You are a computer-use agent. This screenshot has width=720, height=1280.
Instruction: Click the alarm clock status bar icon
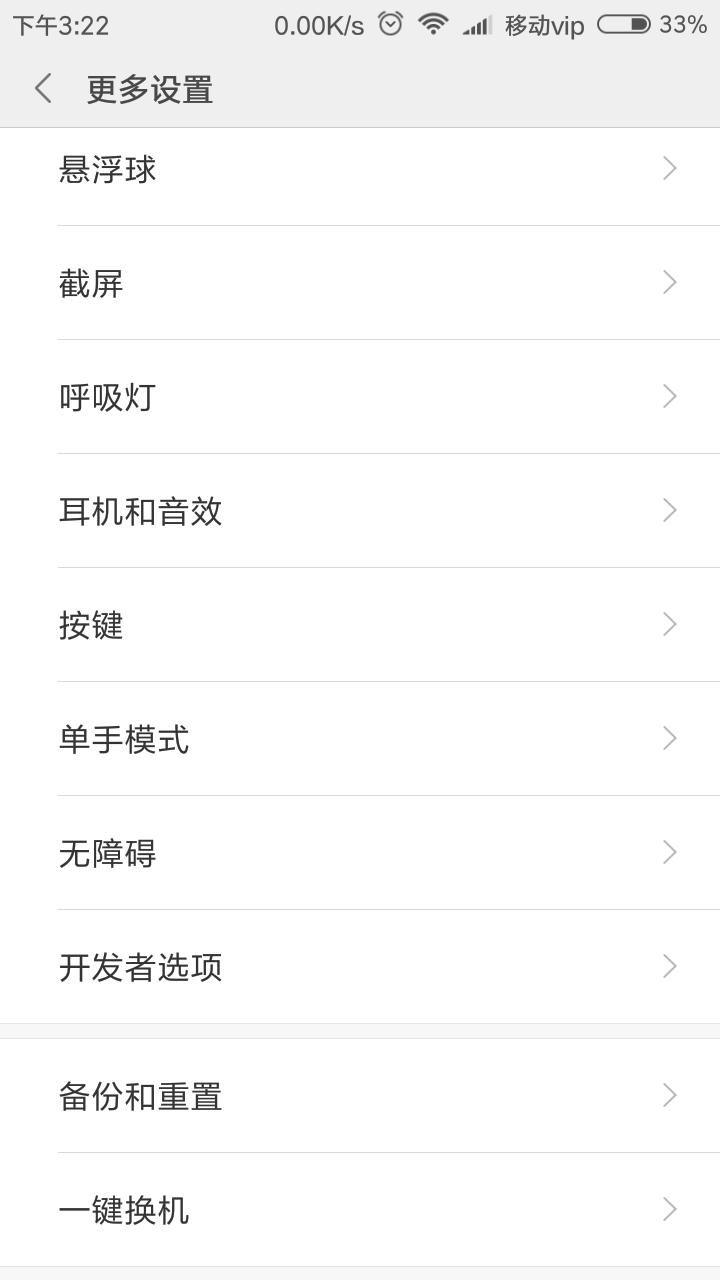389,24
